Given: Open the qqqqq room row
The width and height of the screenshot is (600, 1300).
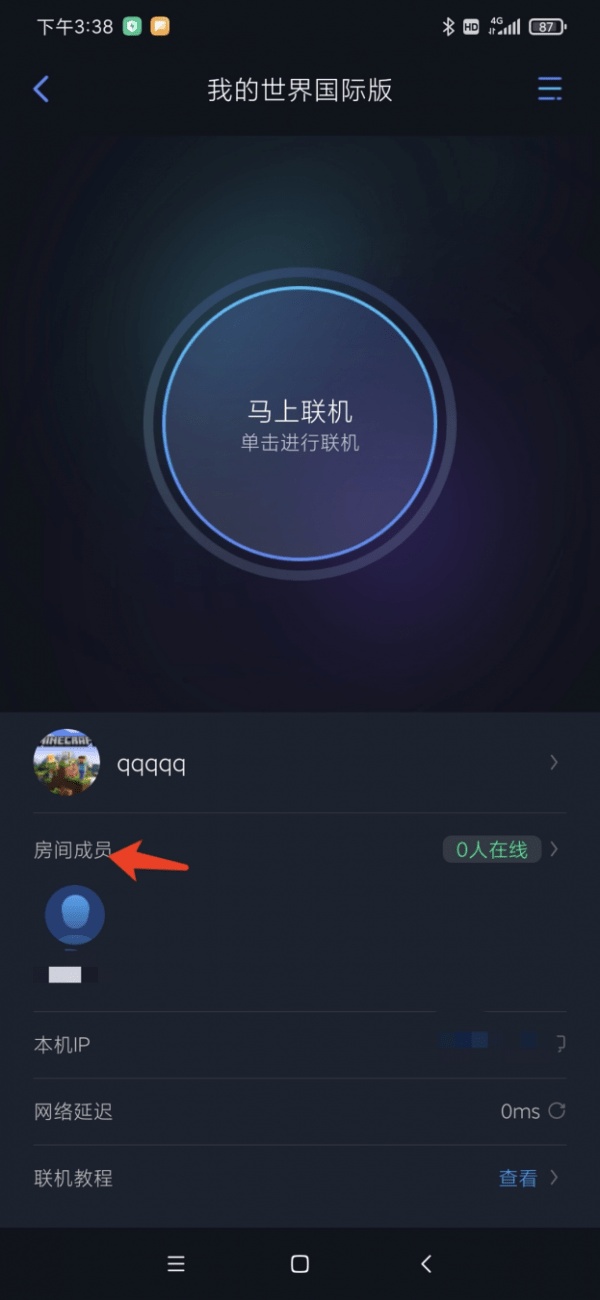Looking at the screenshot, I should (300, 764).
